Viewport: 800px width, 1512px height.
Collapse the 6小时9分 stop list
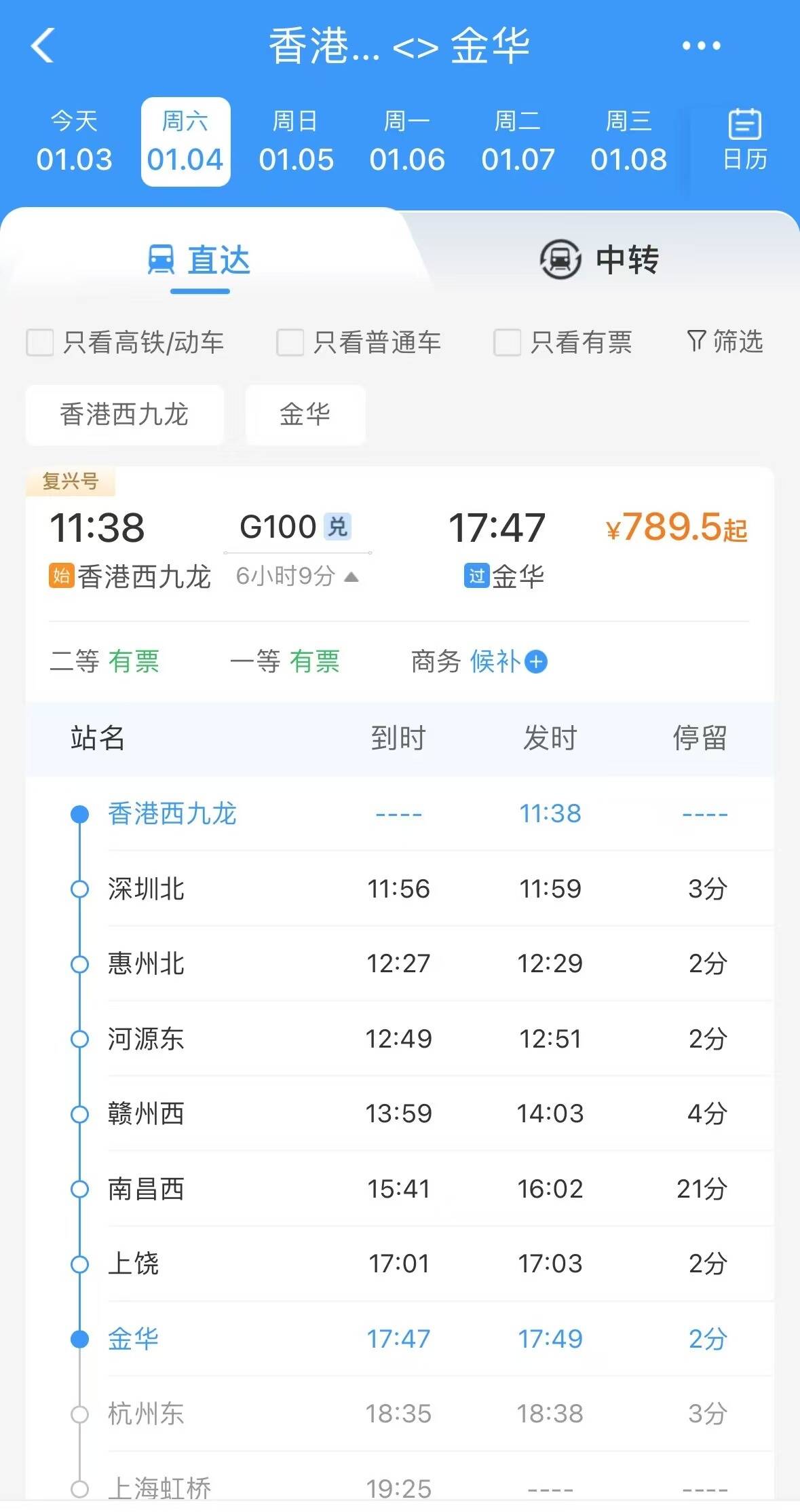tap(297, 576)
